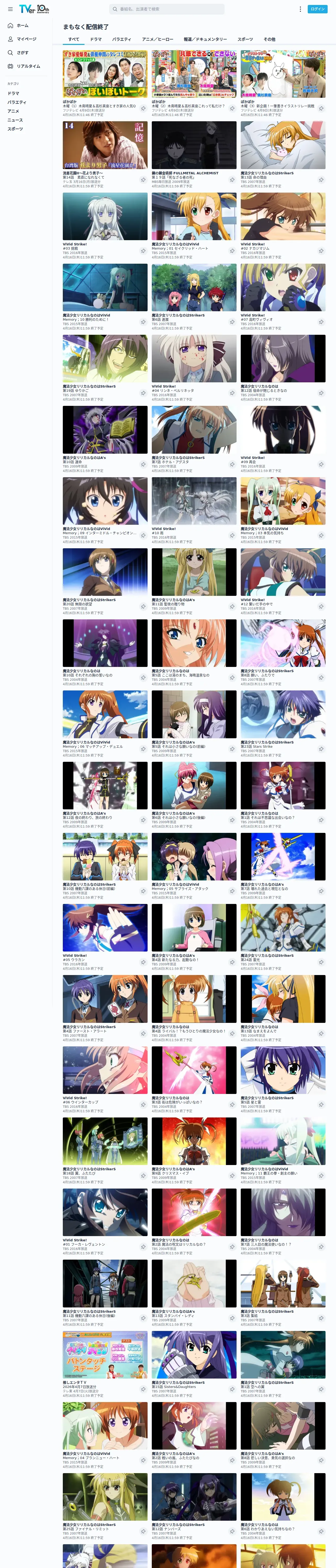Image resolution: width=336 pixels, height=1568 pixels.
Task: Switch to the その他 tab
Action: [270, 39]
